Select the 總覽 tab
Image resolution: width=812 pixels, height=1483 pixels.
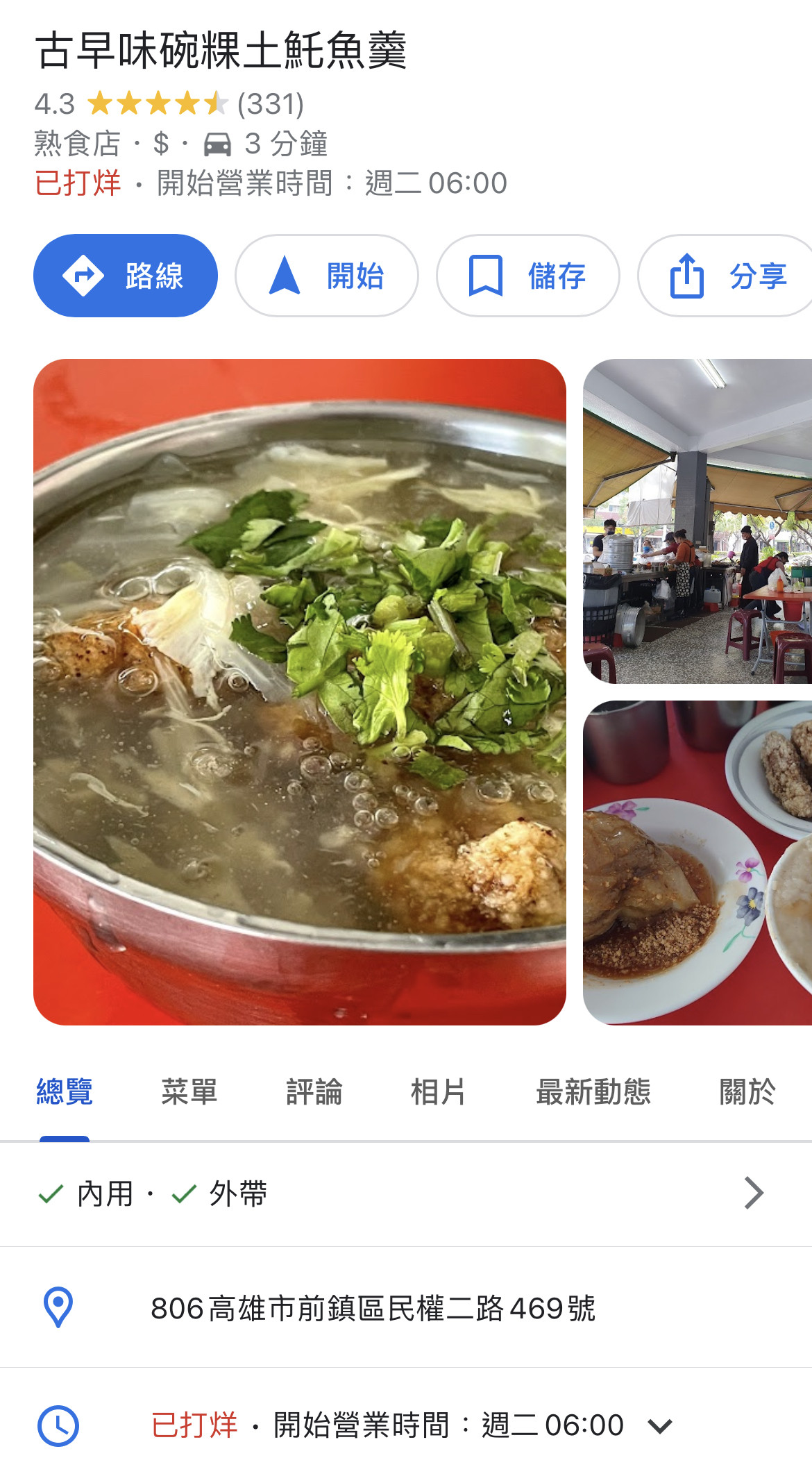(x=65, y=1092)
